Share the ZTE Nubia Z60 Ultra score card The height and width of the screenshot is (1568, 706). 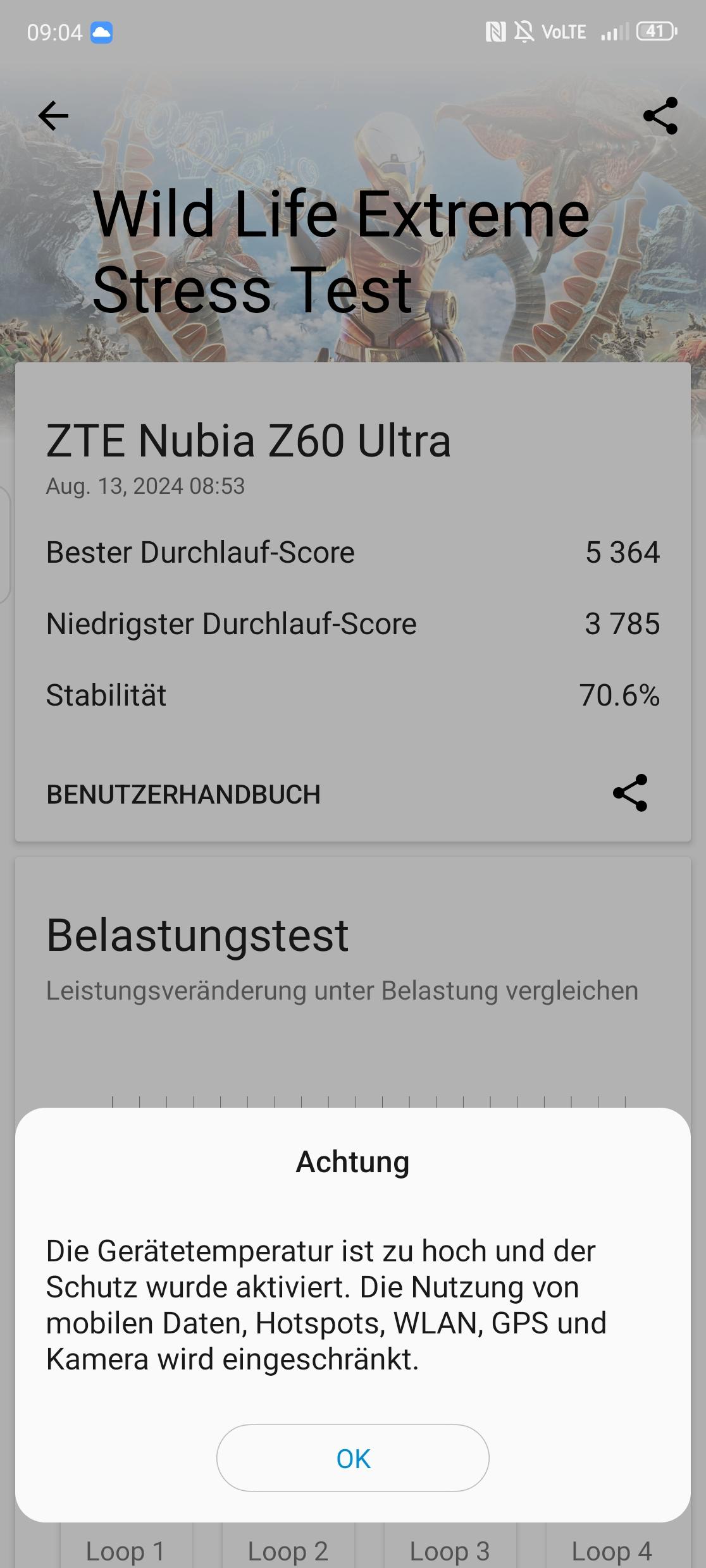click(x=630, y=793)
